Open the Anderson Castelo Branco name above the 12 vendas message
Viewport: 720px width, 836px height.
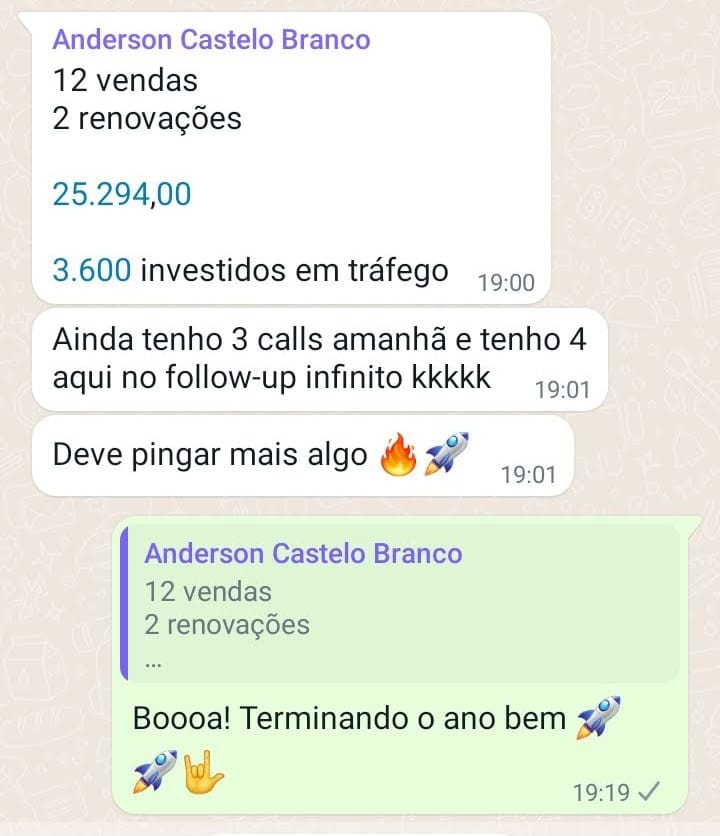211,40
